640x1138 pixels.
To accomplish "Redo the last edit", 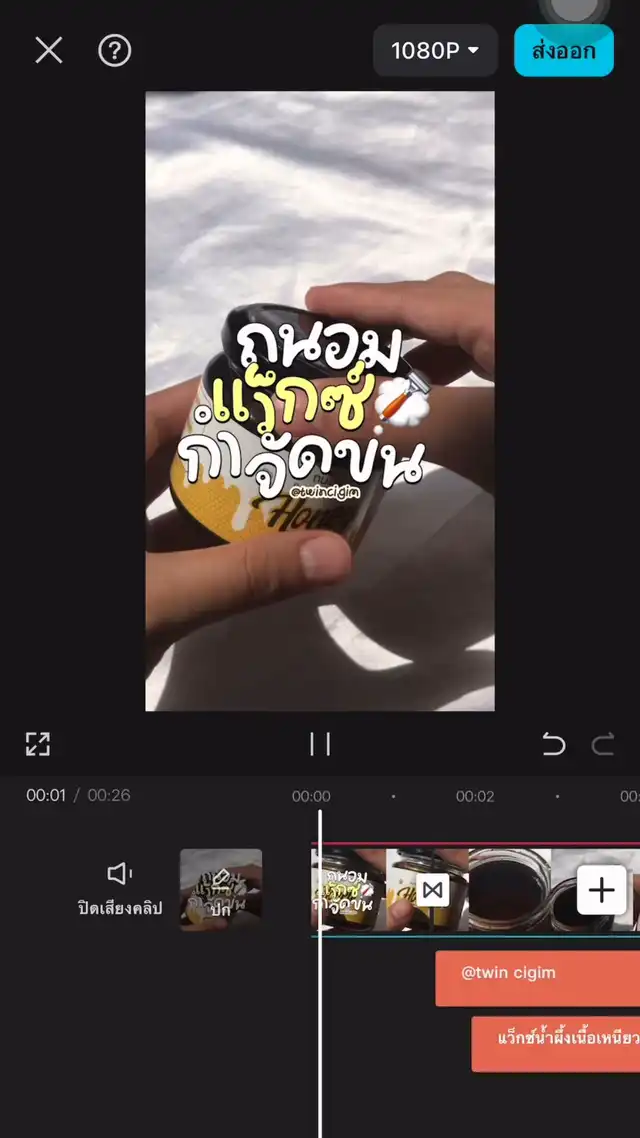I will (x=603, y=744).
